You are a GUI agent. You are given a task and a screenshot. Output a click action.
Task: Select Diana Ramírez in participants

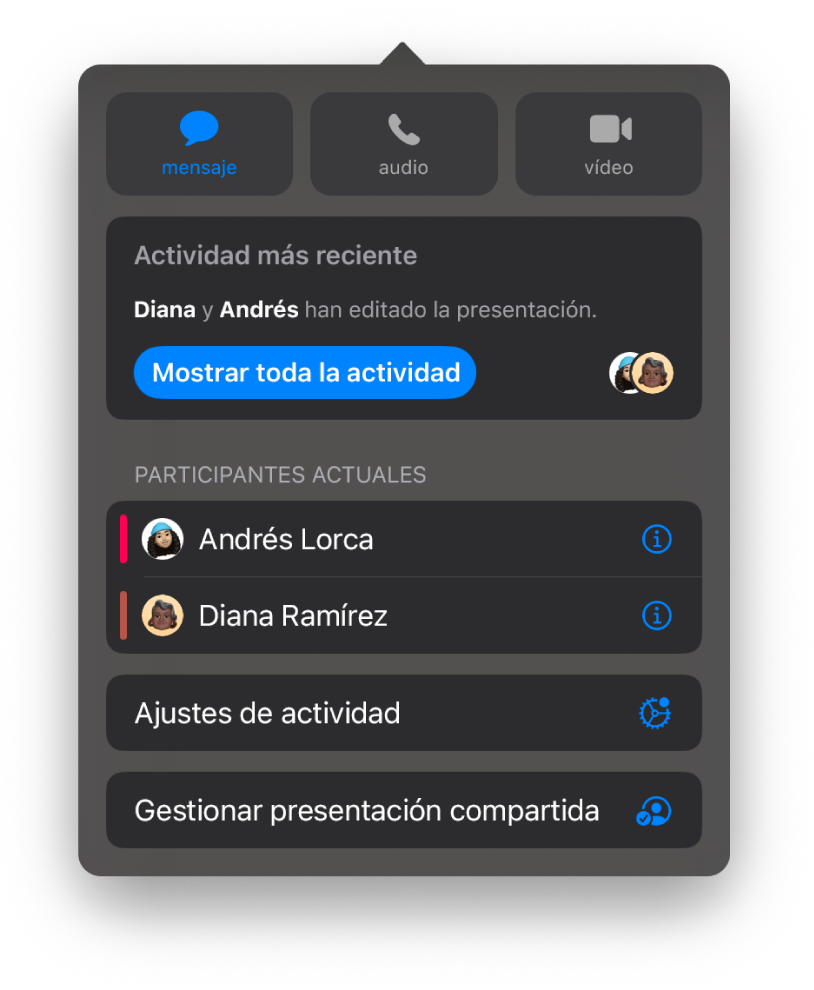coord(293,616)
